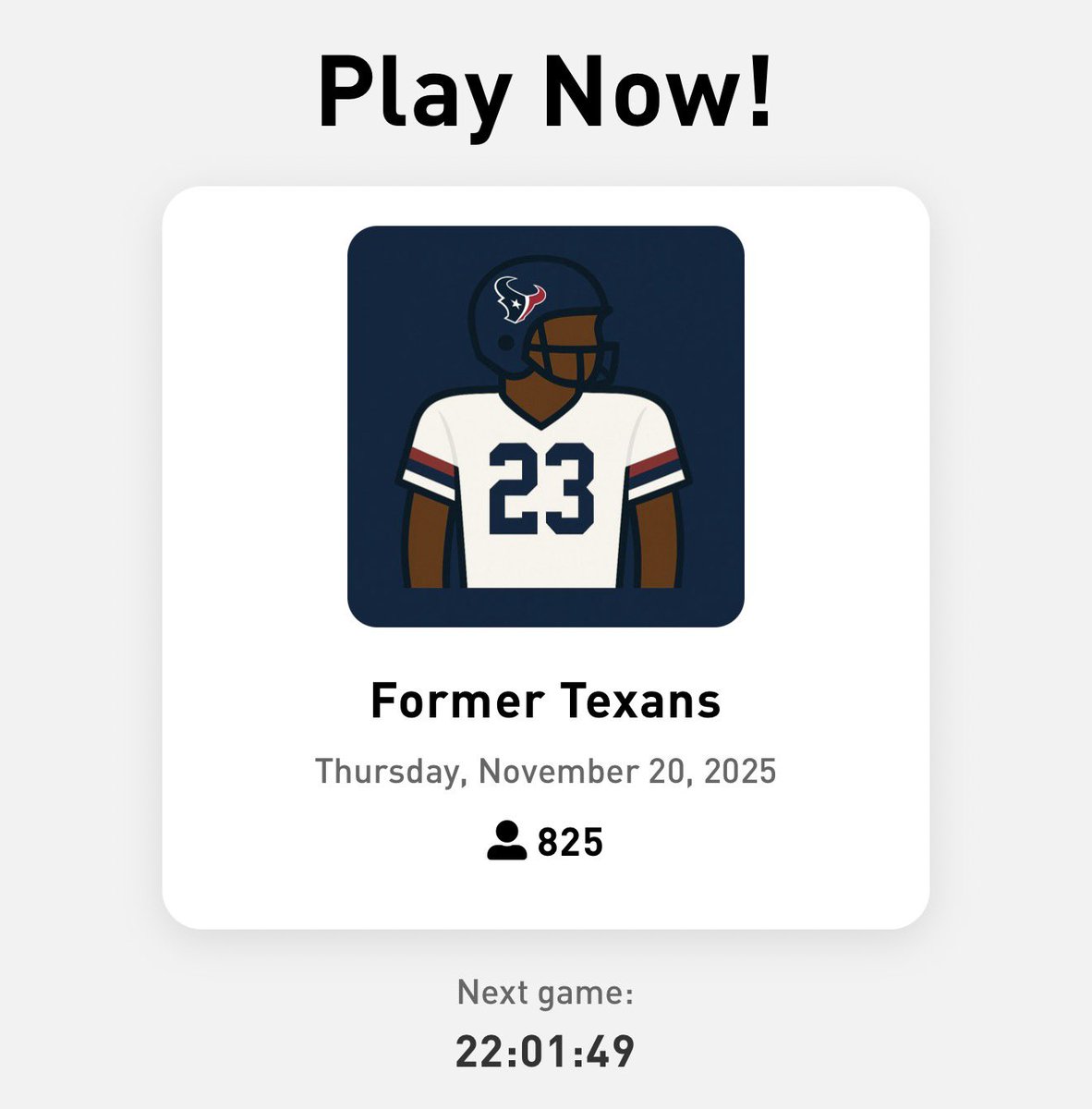Open the Former Texans game card
The image size is (1092, 1109).
[545, 557]
